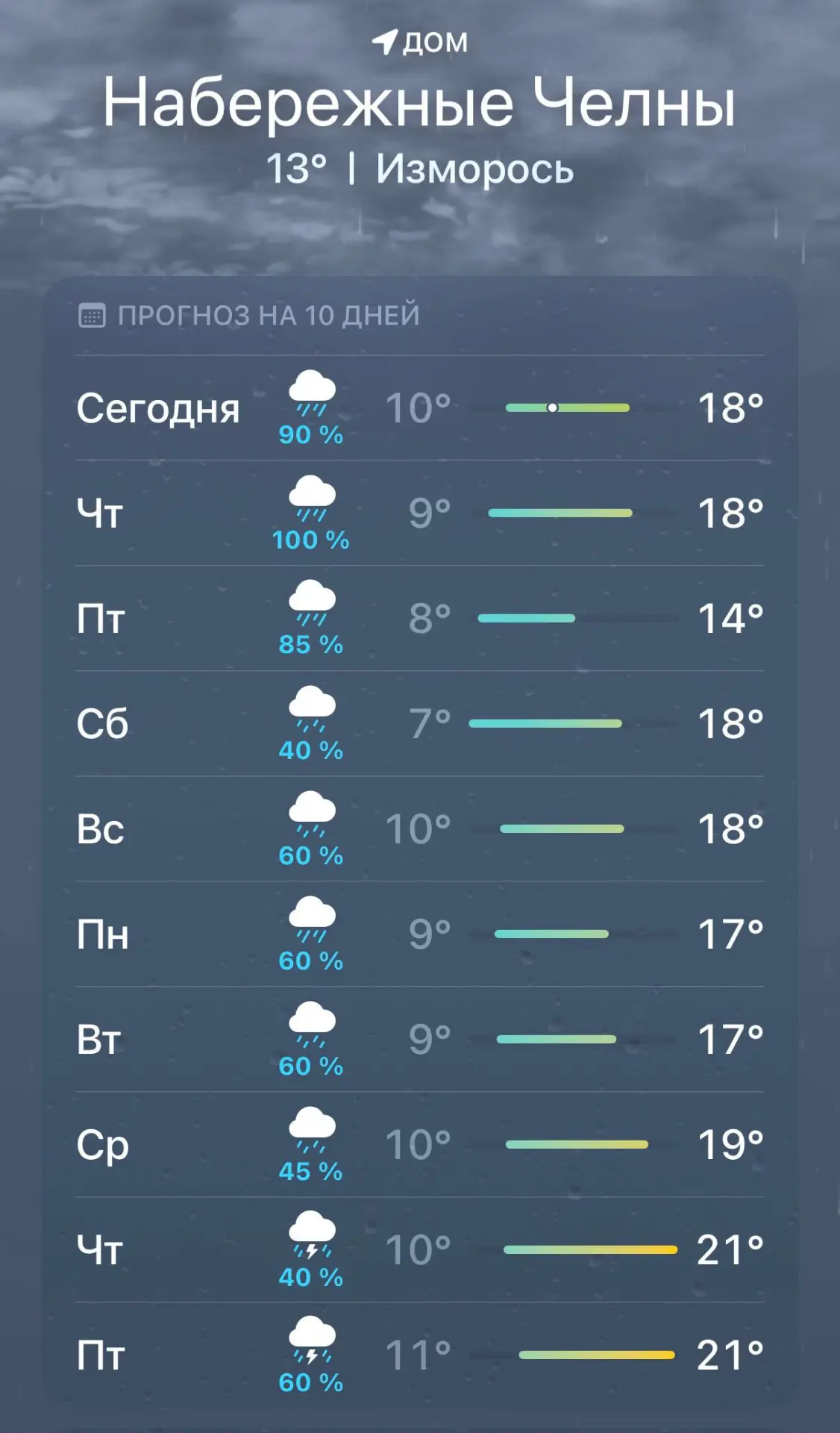The image size is (840, 1433).
Task: Open the Чт thunderstorm row with 40 %
Action: pos(420,1250)
